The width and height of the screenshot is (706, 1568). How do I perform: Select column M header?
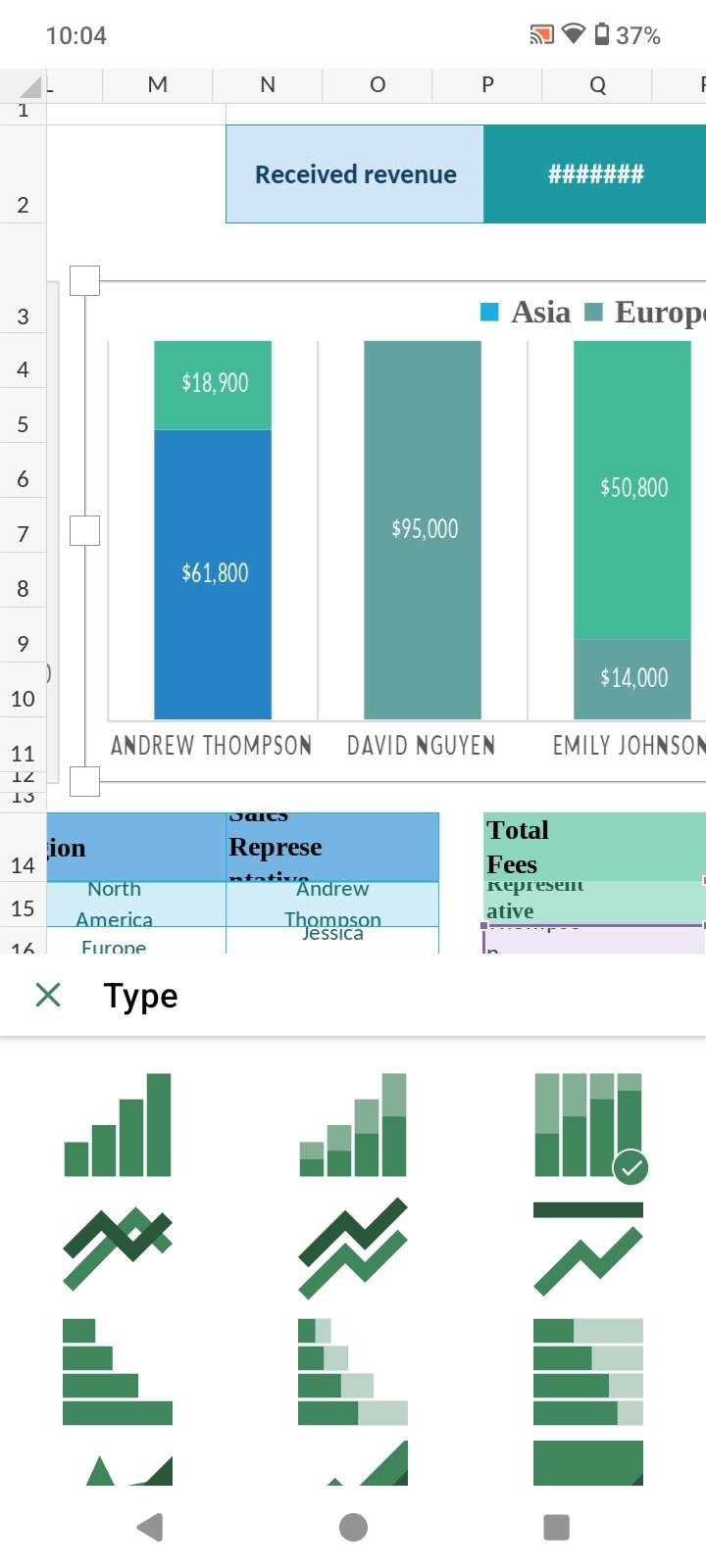[x=157, y=85]
